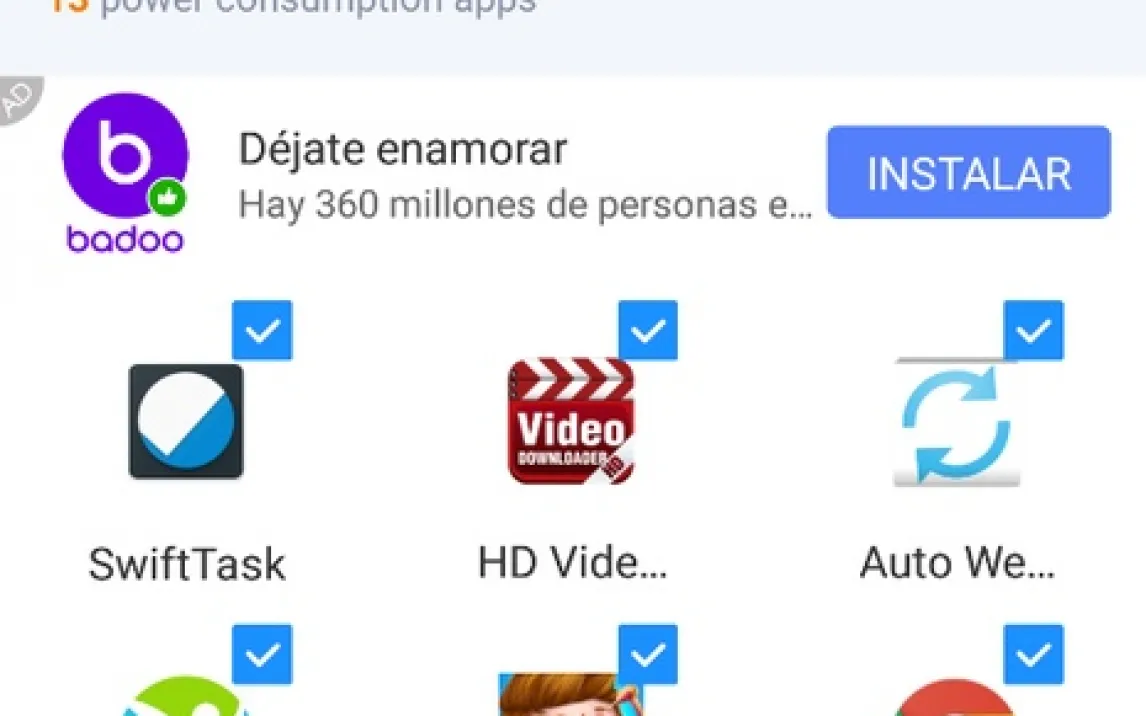Uncheck the SwiftTask checkbox
The height and width of the screenshot is (716, 1146).
[x=262, y=331]
